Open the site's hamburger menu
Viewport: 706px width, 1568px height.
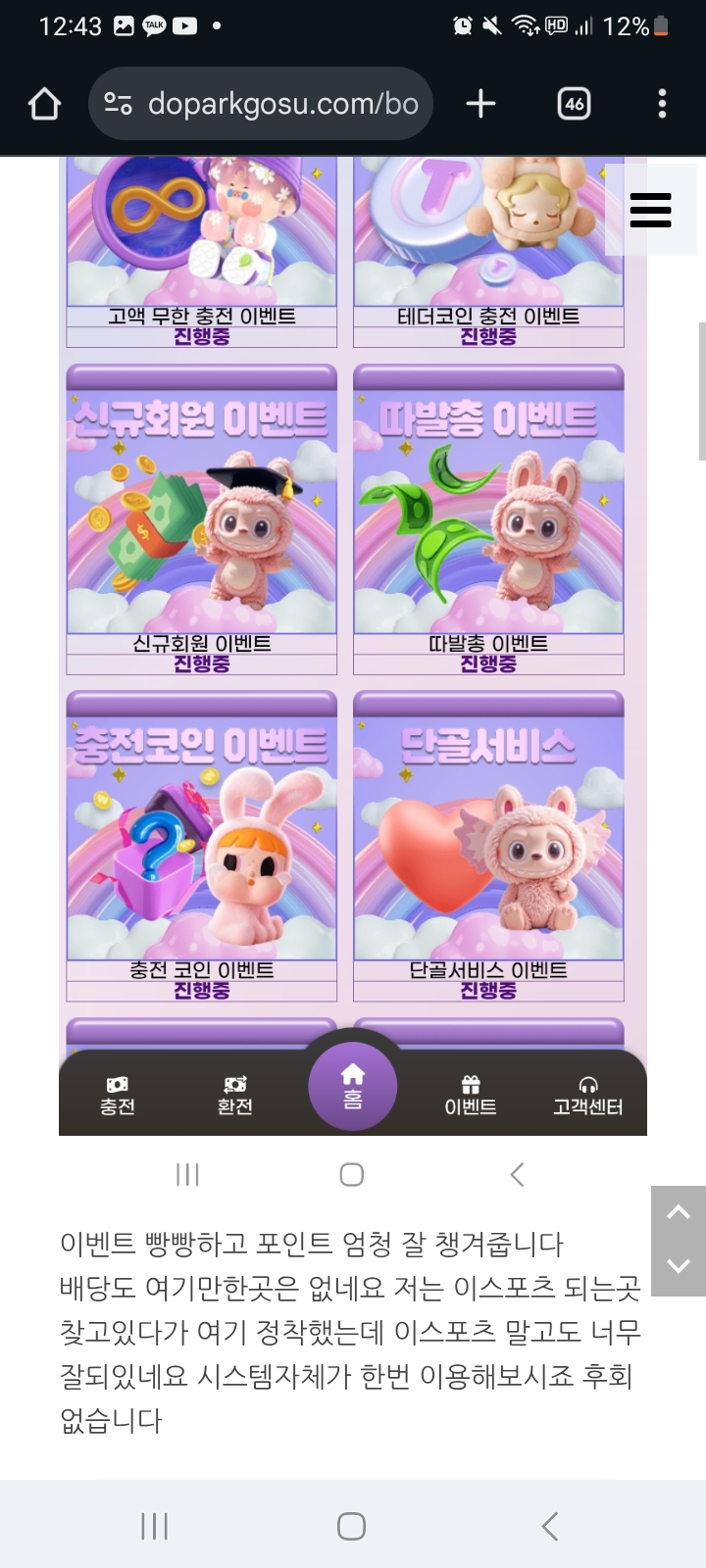[x=650, y=210]
